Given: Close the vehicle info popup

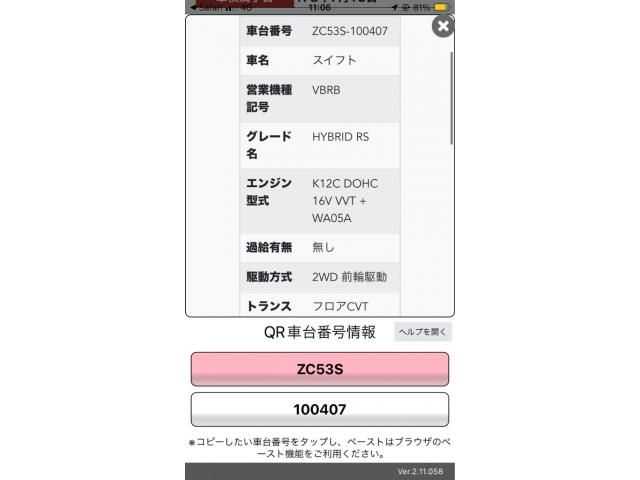Looking at the screenshot, I should 442,26.
